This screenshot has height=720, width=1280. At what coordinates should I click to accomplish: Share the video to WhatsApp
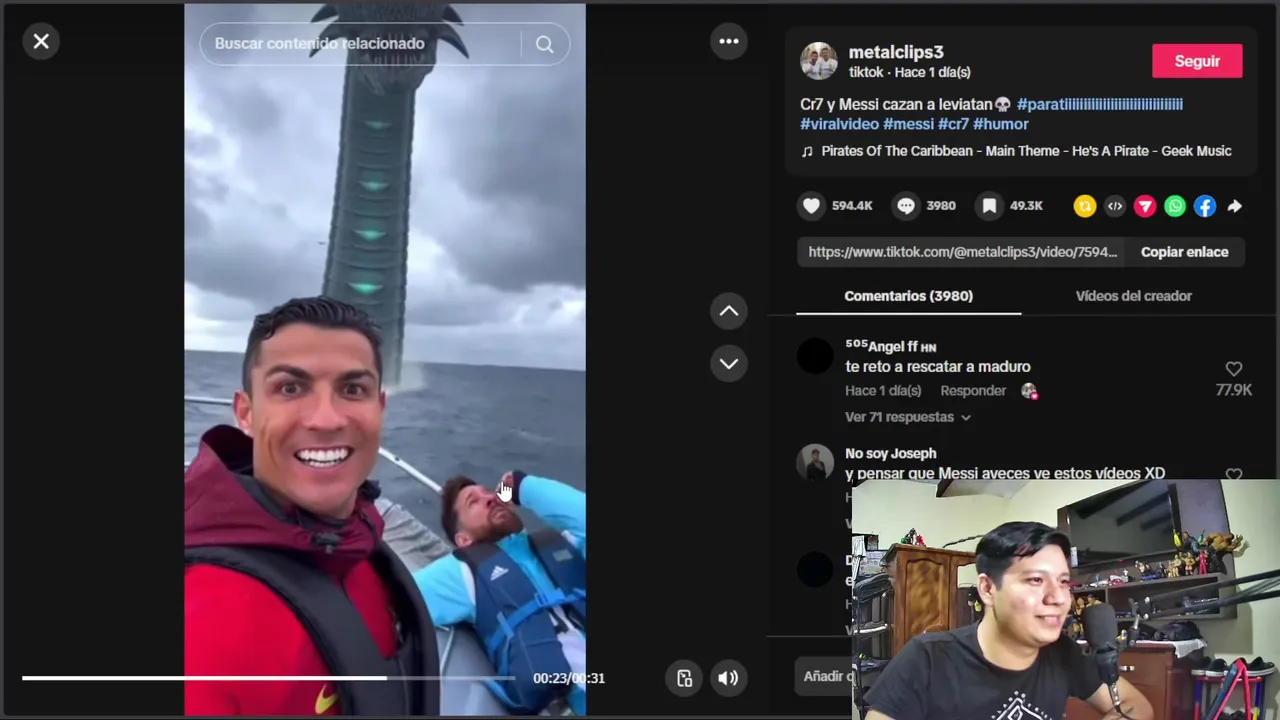tap(1175, 206)
